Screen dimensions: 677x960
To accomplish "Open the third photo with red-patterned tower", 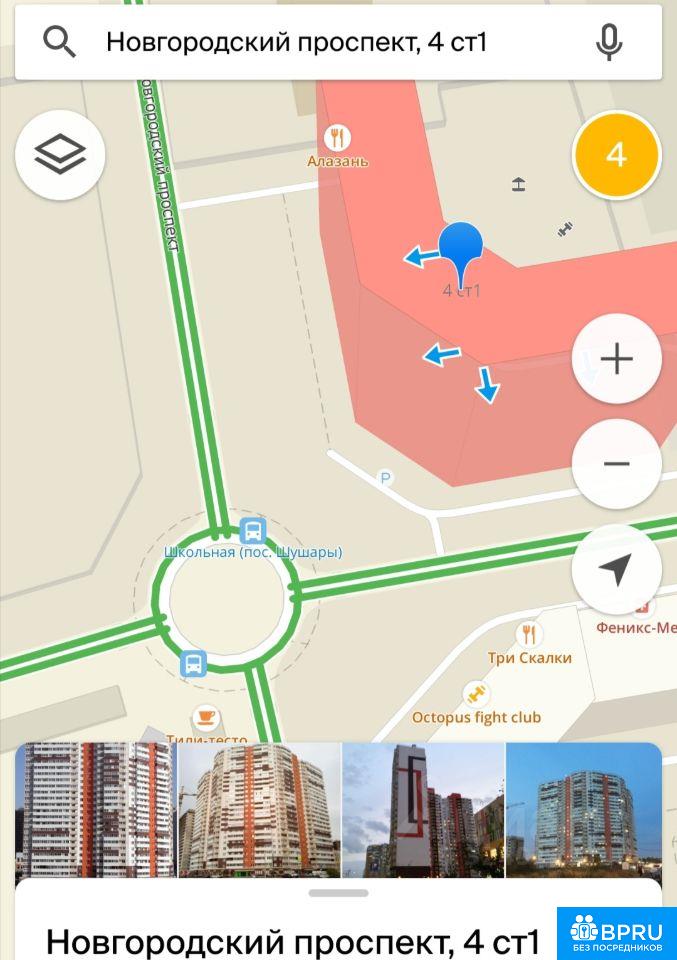I will pyautogui.click(x=423, y=810).
